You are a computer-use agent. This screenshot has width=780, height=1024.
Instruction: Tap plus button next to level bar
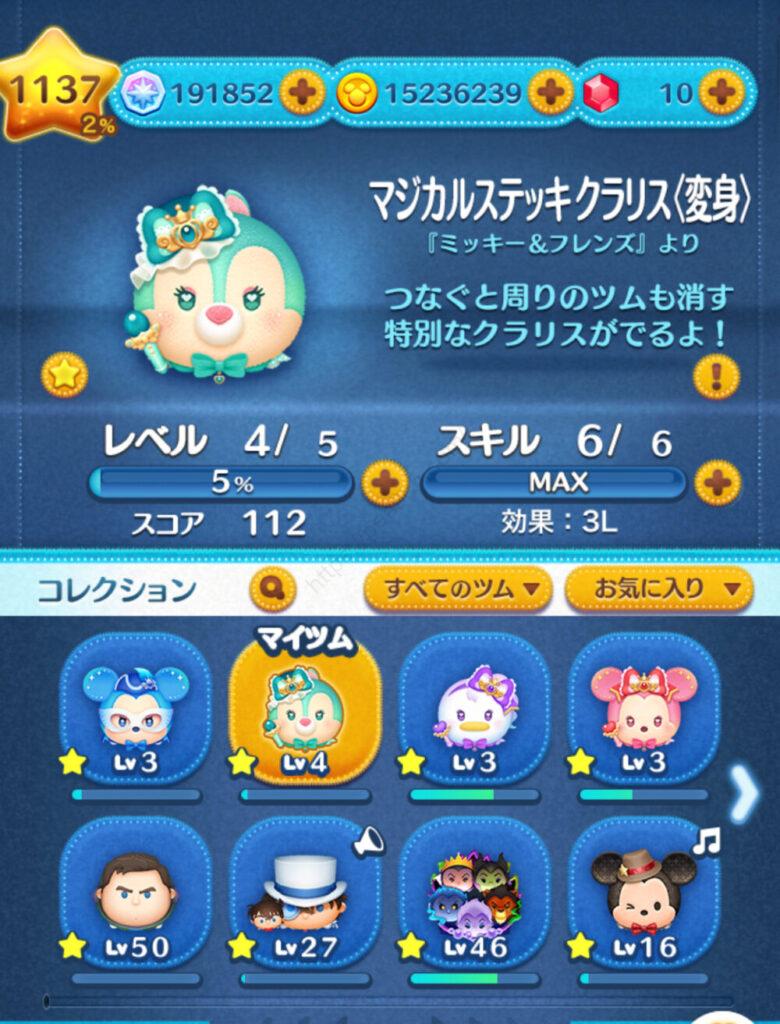point(384,484)
